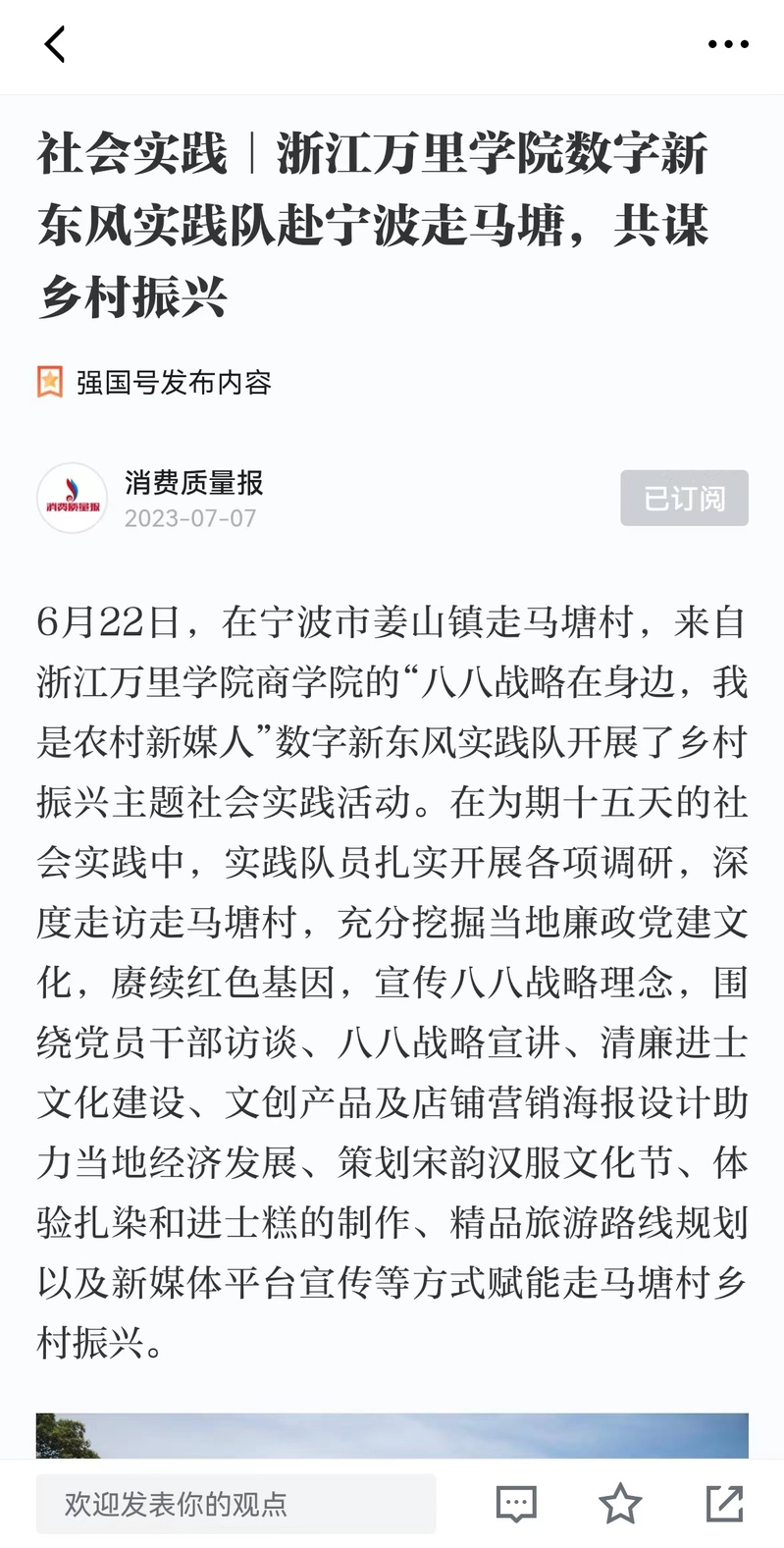Go back using the top-left arrow

click(55, 44)
